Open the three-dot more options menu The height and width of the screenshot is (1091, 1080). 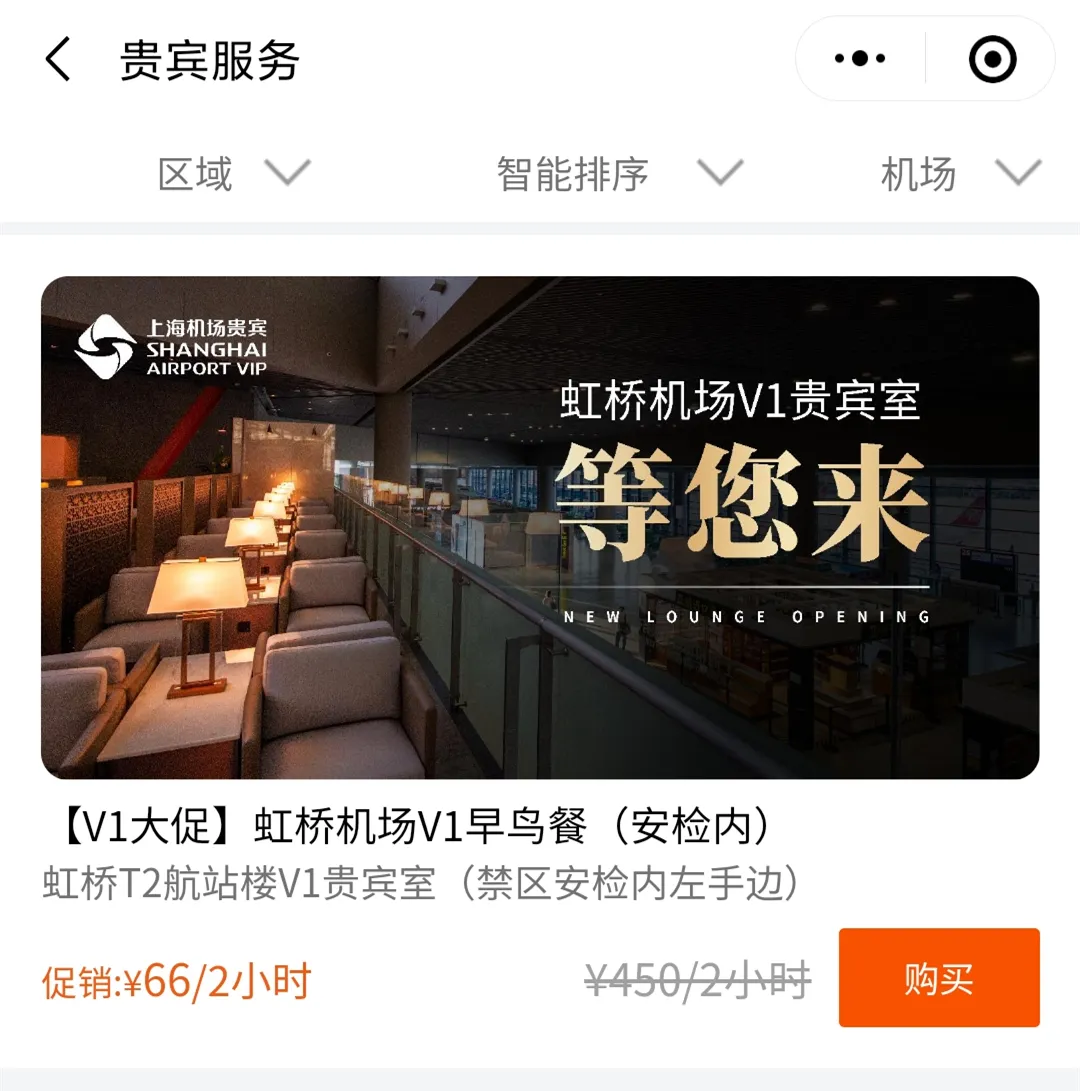[x=858, y=60]
